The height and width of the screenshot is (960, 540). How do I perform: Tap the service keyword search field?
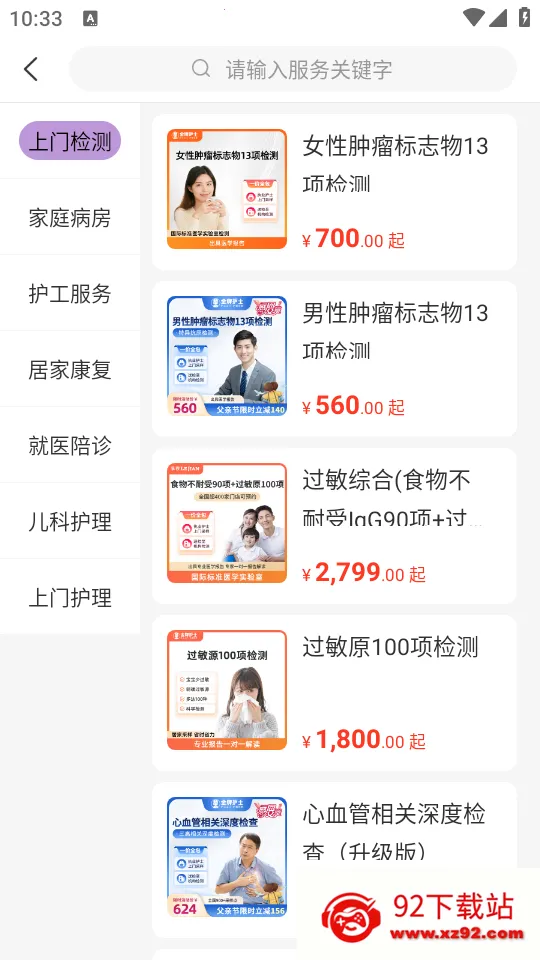[293, 69]
